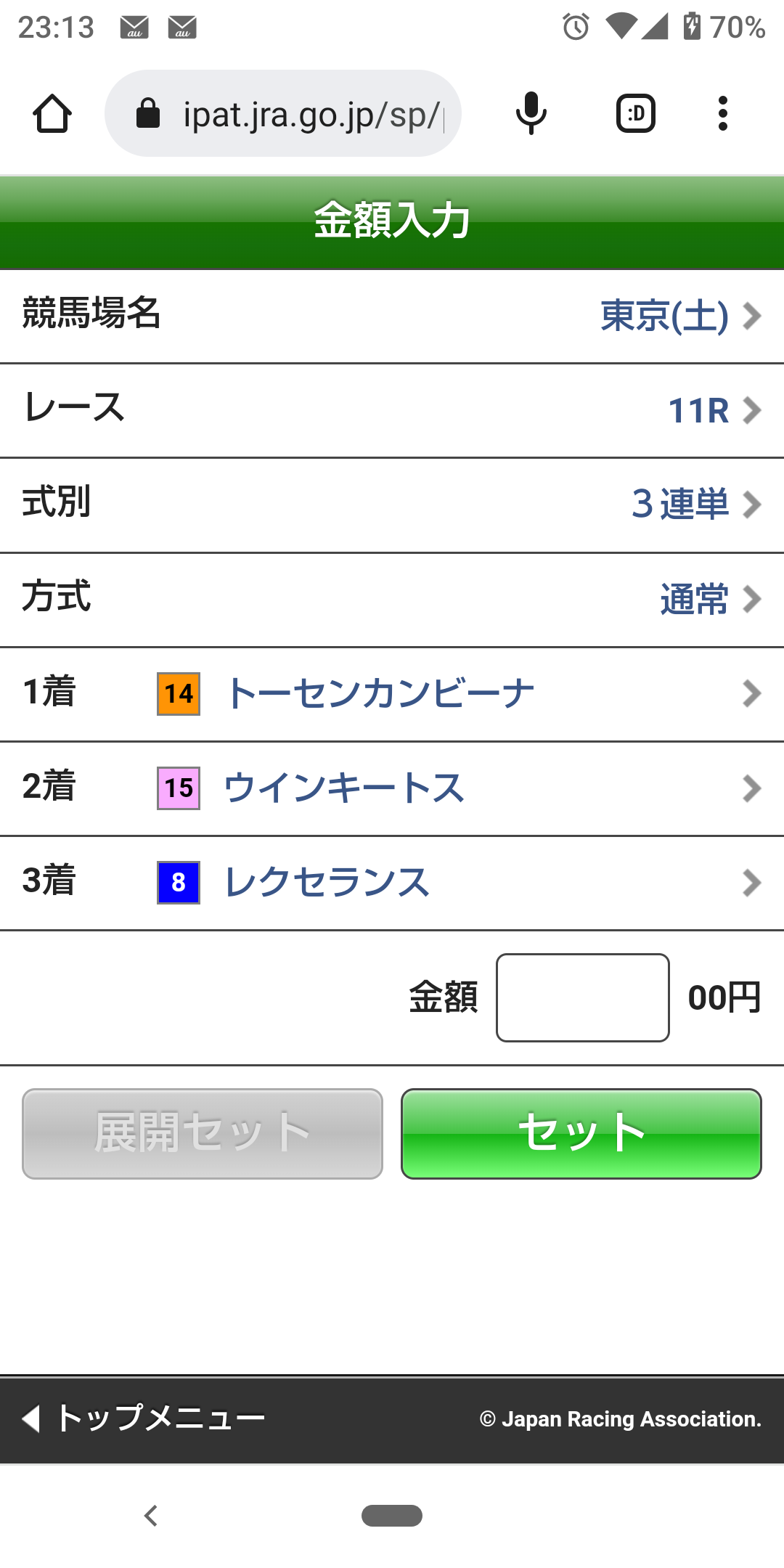Tap the 金額 amount input field
This screenshot has height=1568, width=784.
[x=582, y=998]
